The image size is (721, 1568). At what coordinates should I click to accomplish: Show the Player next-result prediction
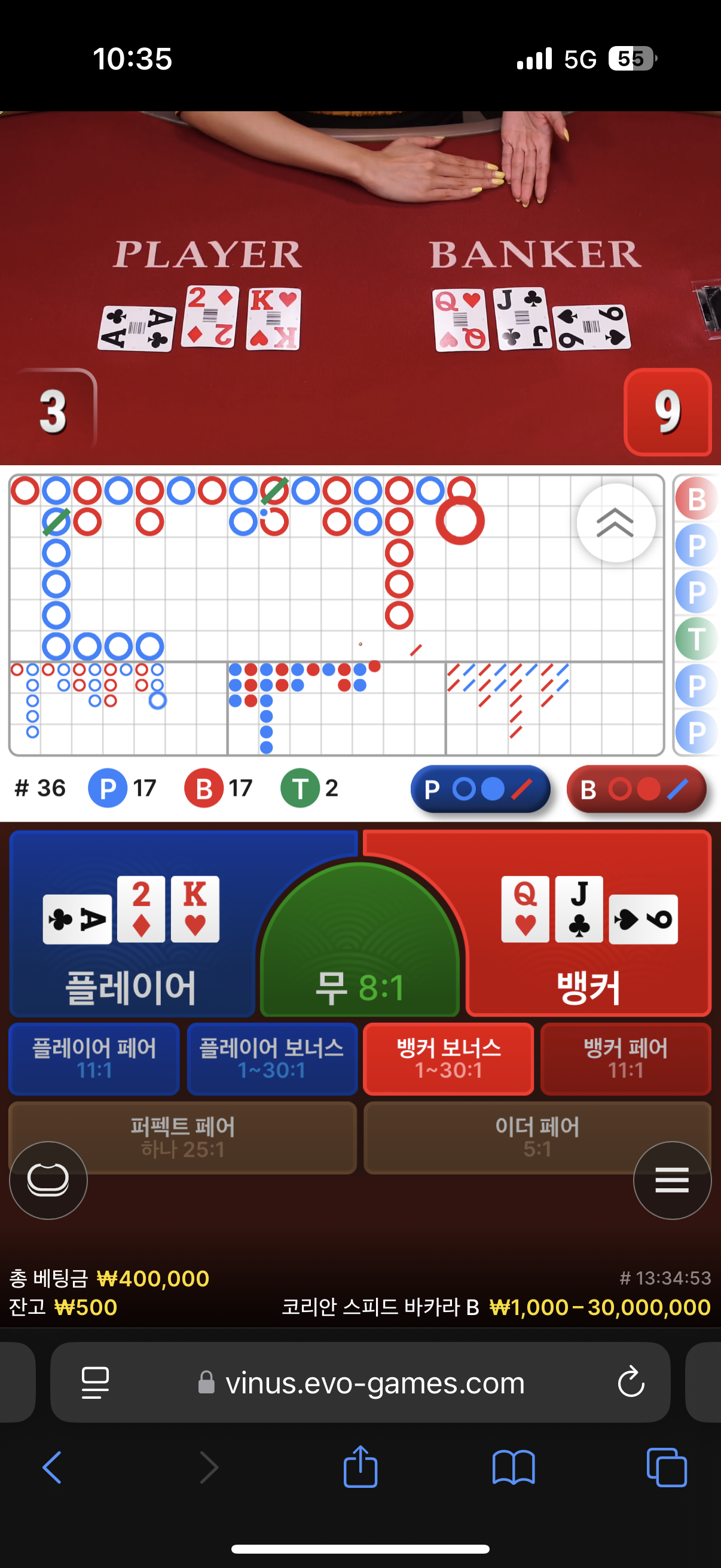point(480,789)
